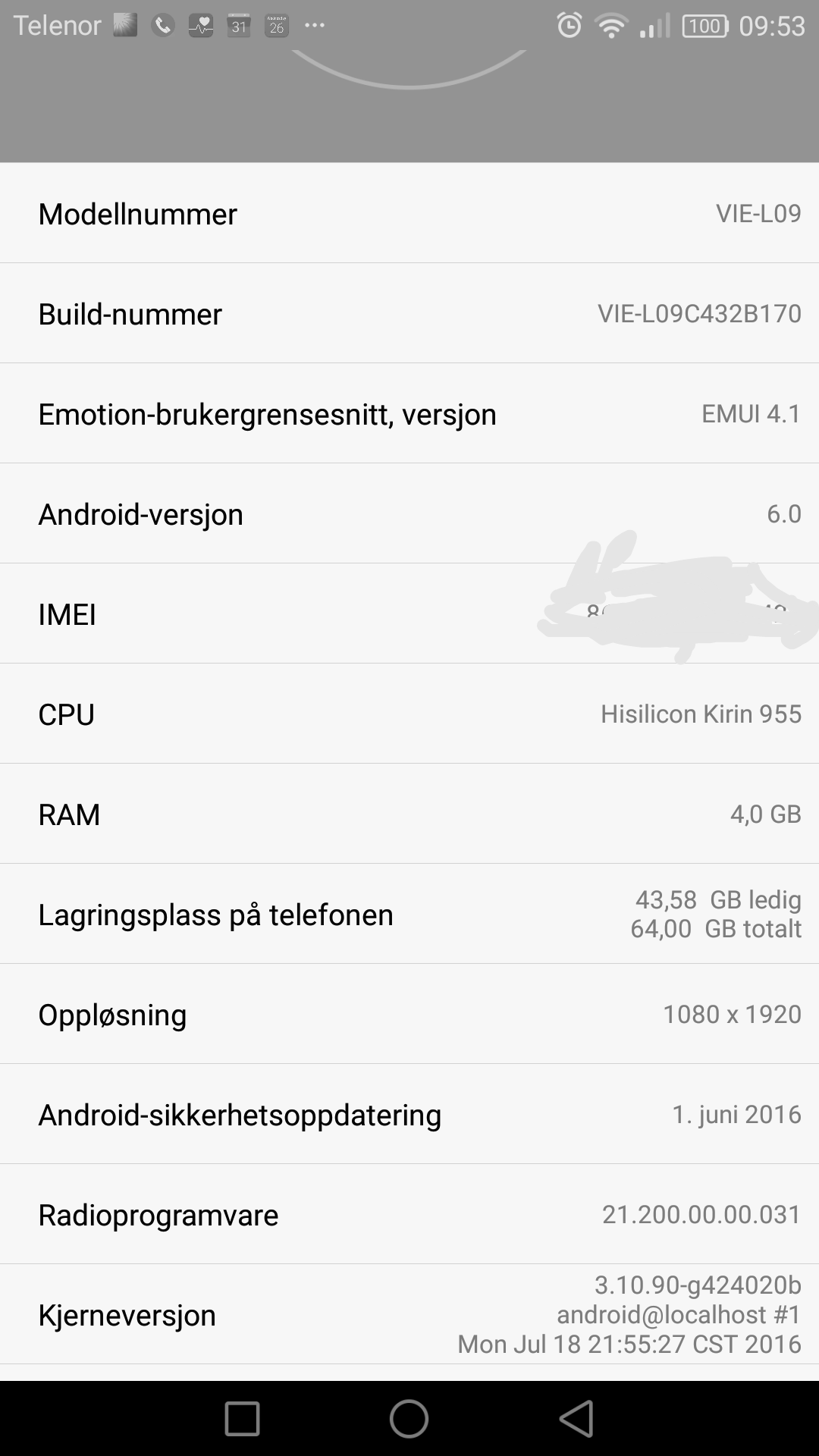Screen dimensions: 819x1456
Task: Select the Modellnummer row
Action: coord(409,213)
